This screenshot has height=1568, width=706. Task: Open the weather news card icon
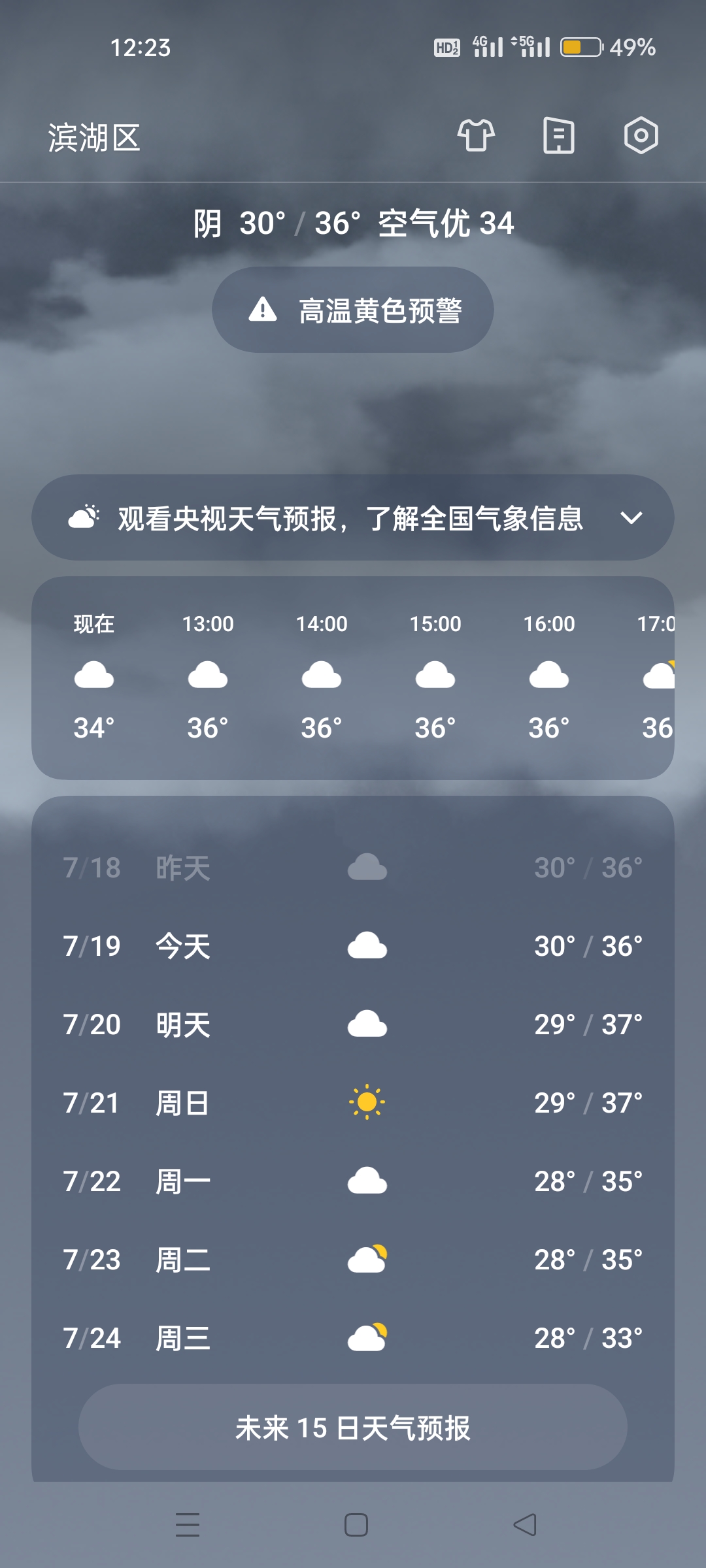tap(558, 135)
